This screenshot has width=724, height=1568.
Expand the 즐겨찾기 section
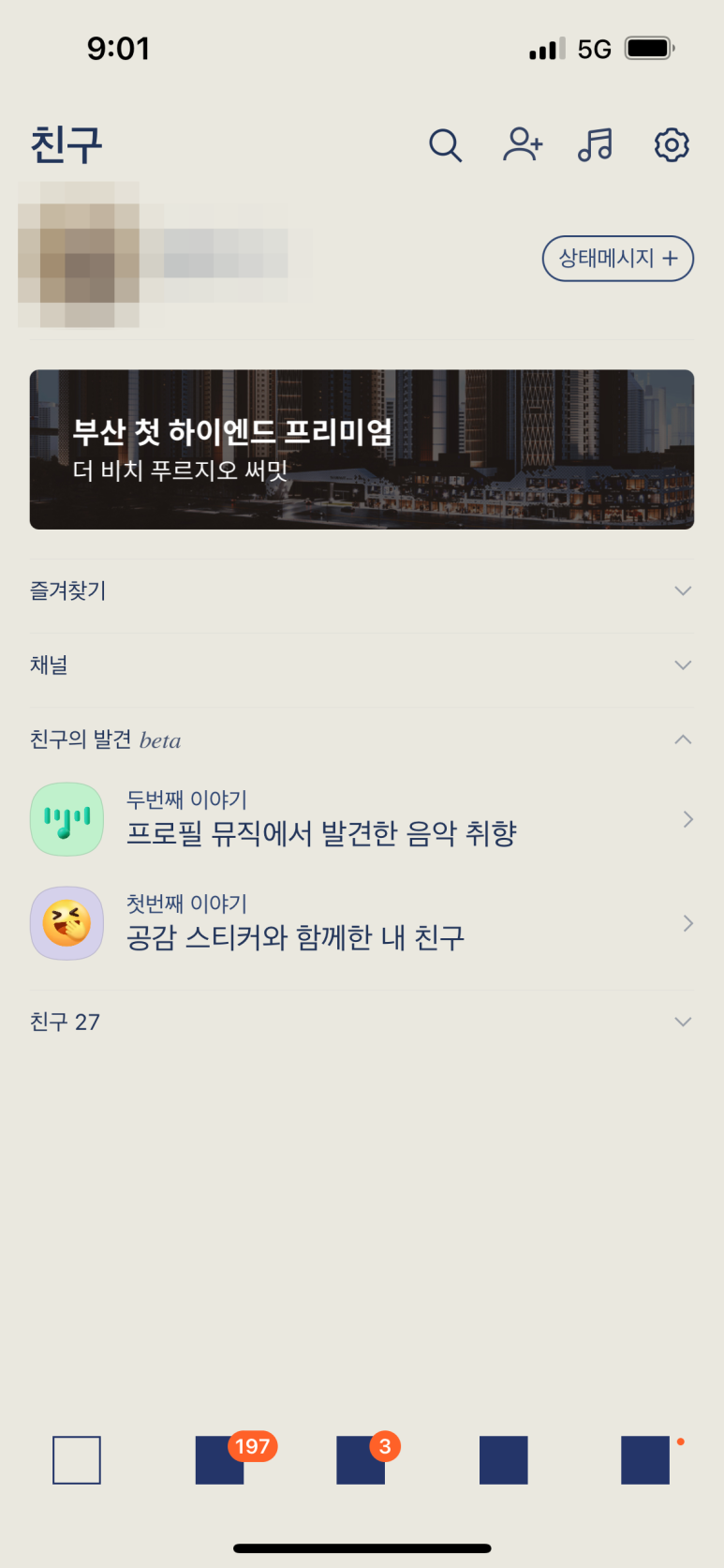362,591
